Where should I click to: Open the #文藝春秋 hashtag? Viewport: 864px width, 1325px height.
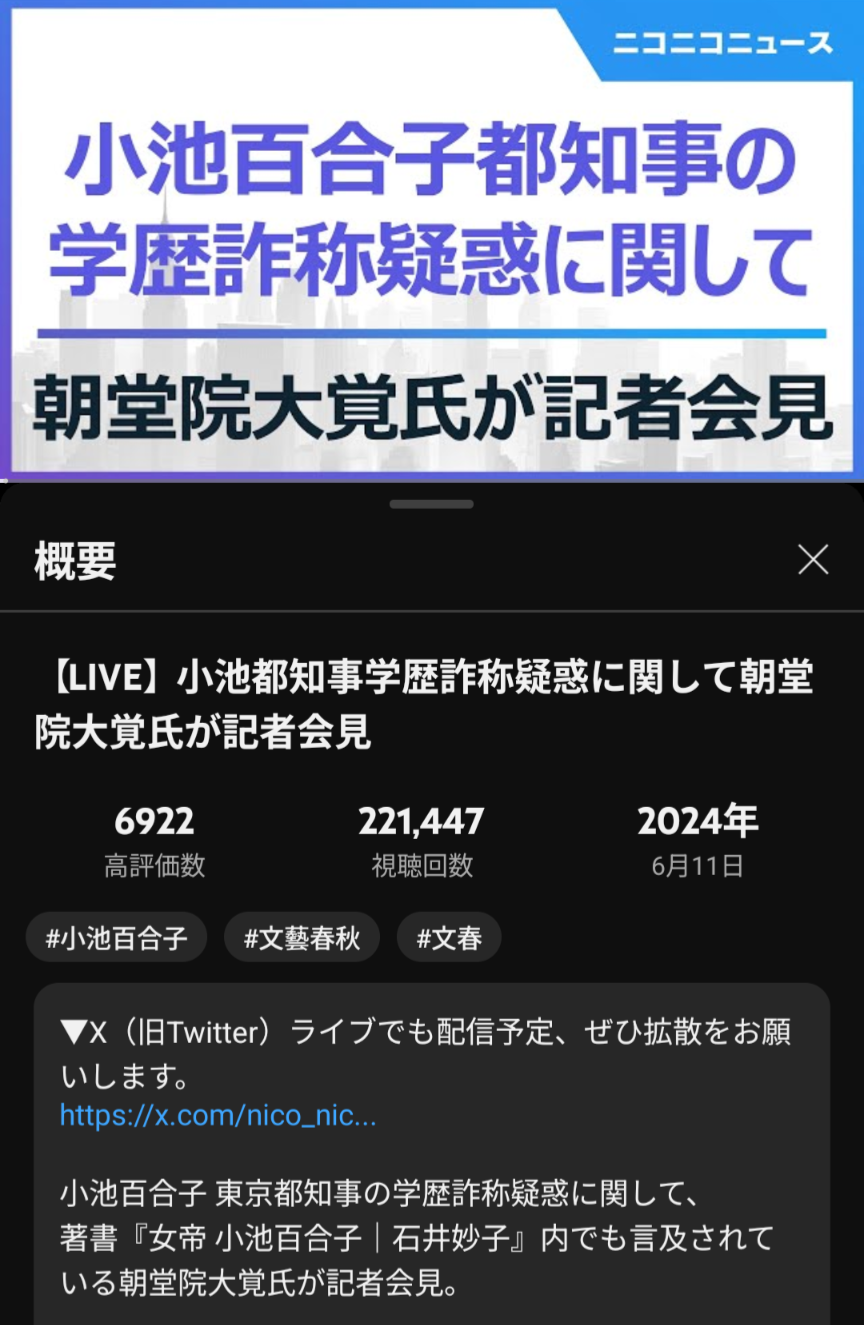tap(302, 937)
